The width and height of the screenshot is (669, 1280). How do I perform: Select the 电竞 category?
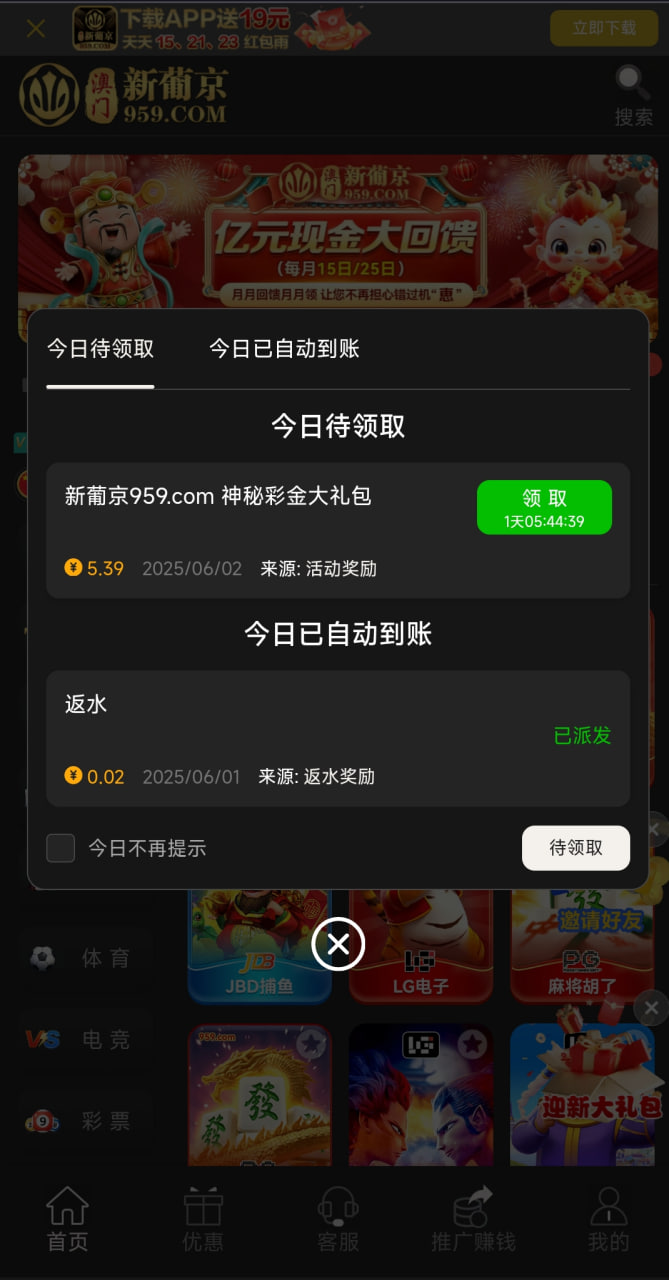tap(88, 1039)
